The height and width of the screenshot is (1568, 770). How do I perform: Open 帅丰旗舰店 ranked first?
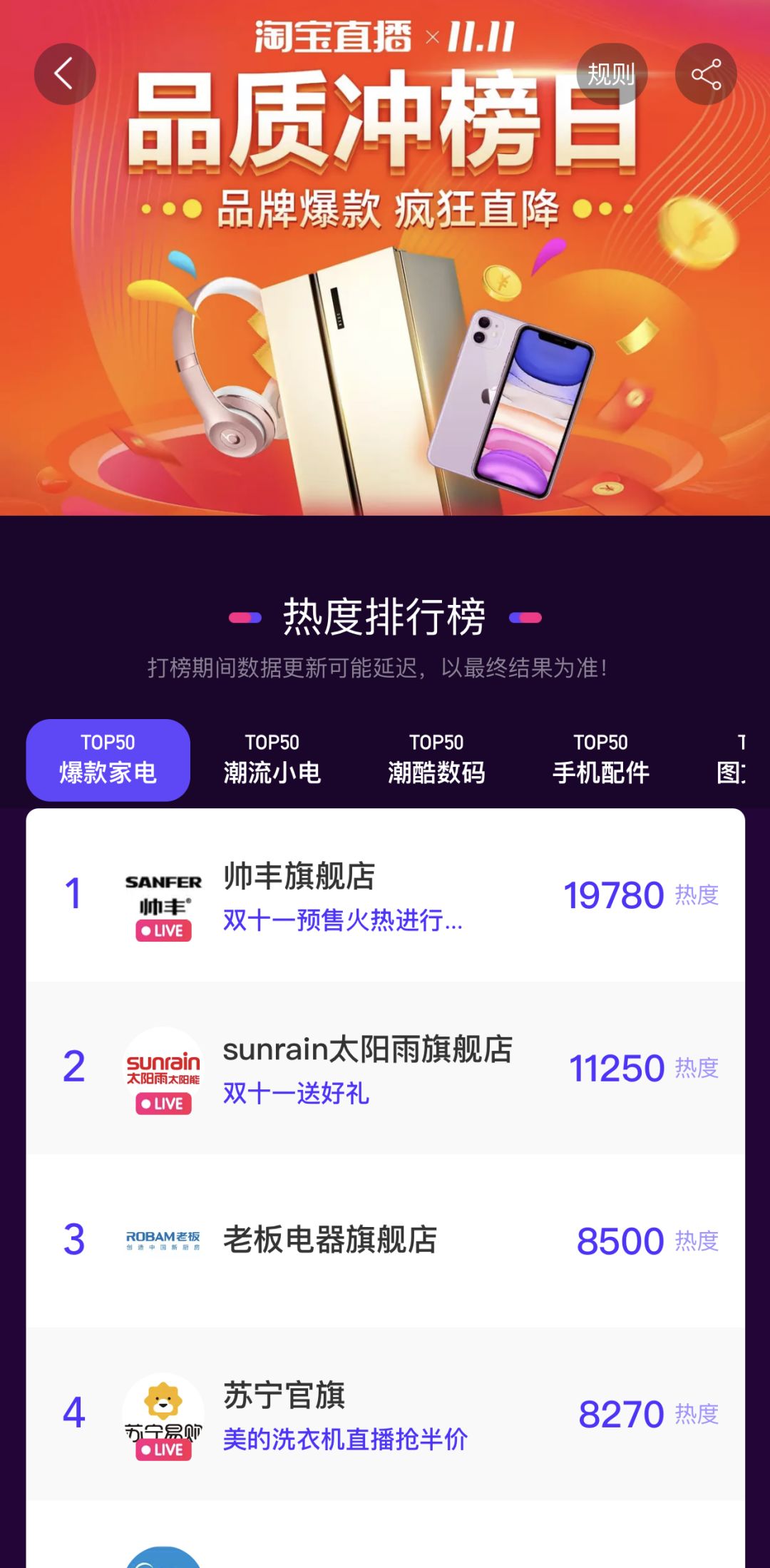(385, 895)
